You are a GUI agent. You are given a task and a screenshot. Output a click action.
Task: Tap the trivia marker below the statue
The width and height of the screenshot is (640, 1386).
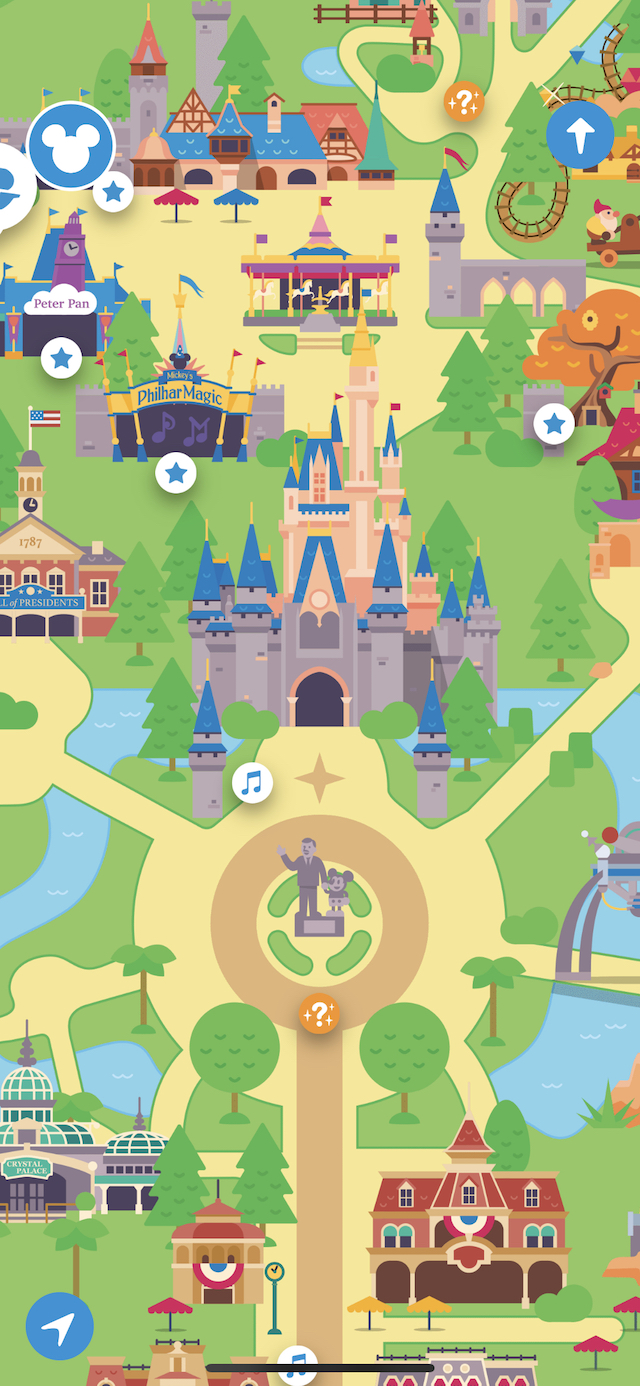point(320,1014)
